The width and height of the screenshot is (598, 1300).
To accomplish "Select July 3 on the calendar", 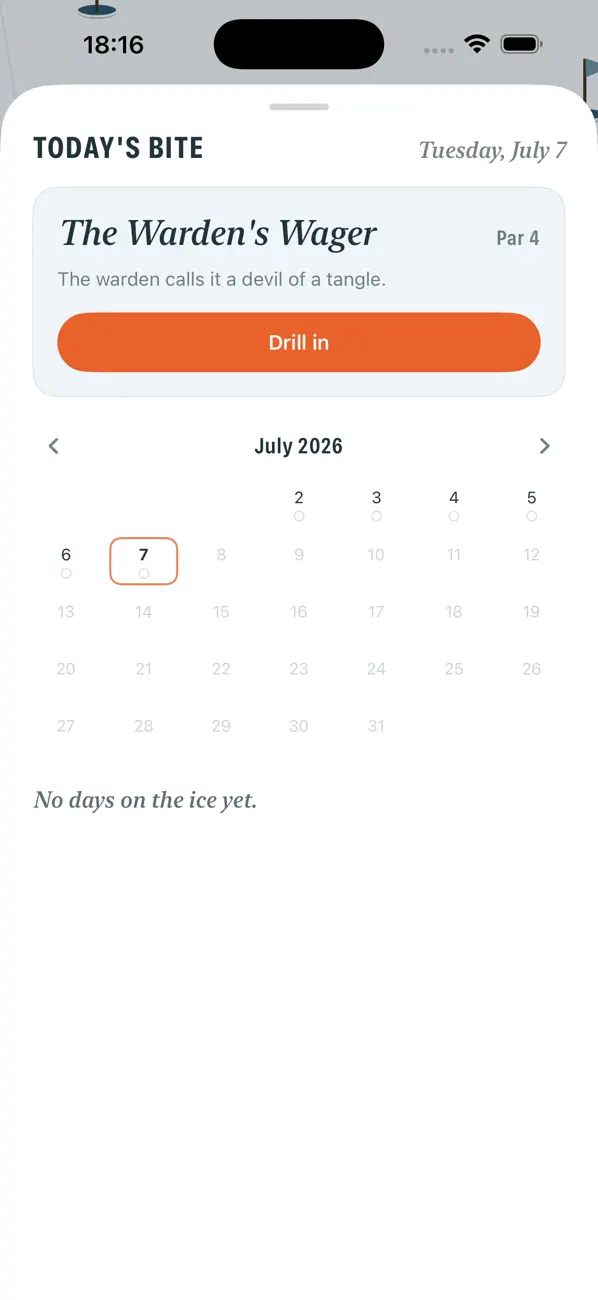I will [376, 504].
